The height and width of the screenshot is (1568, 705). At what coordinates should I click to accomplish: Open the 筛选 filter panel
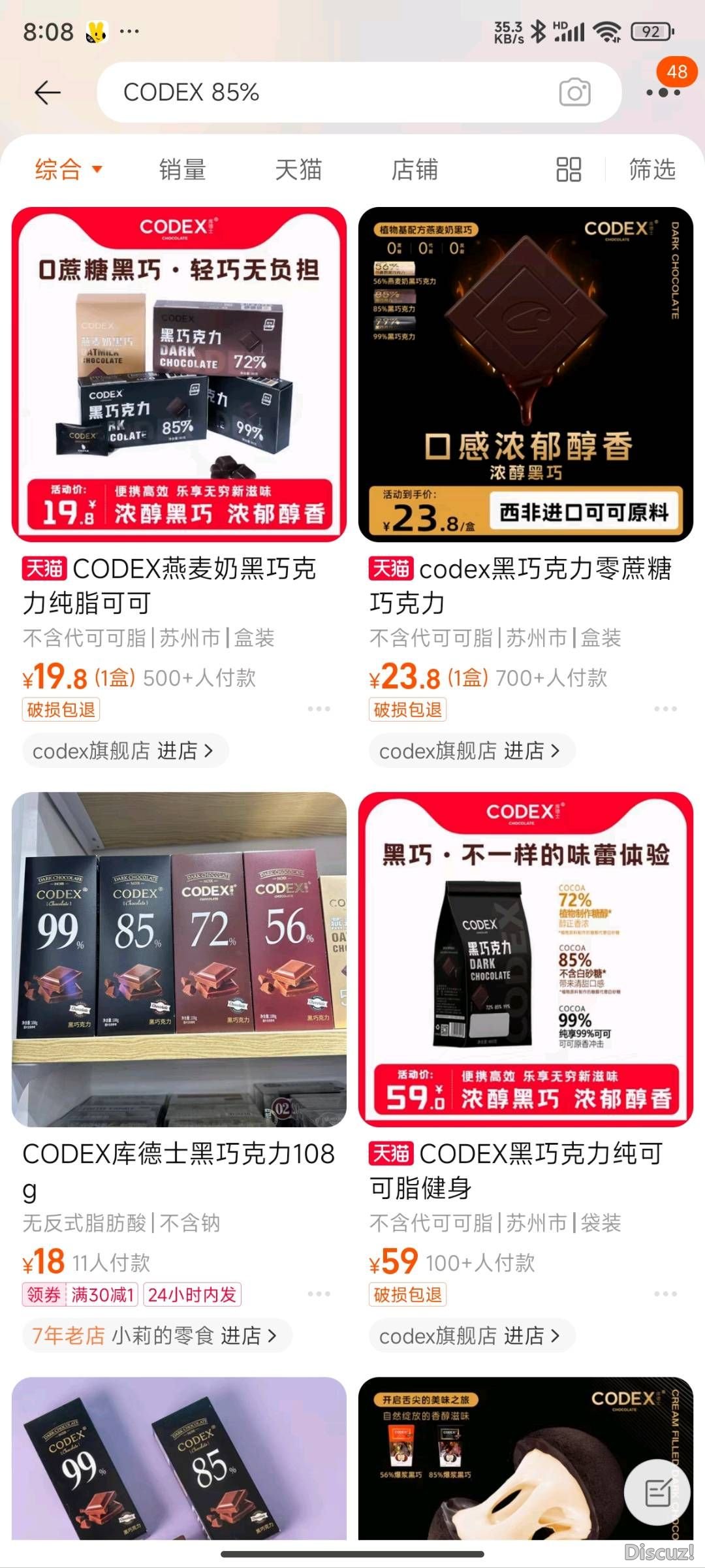tap(651, 170)
